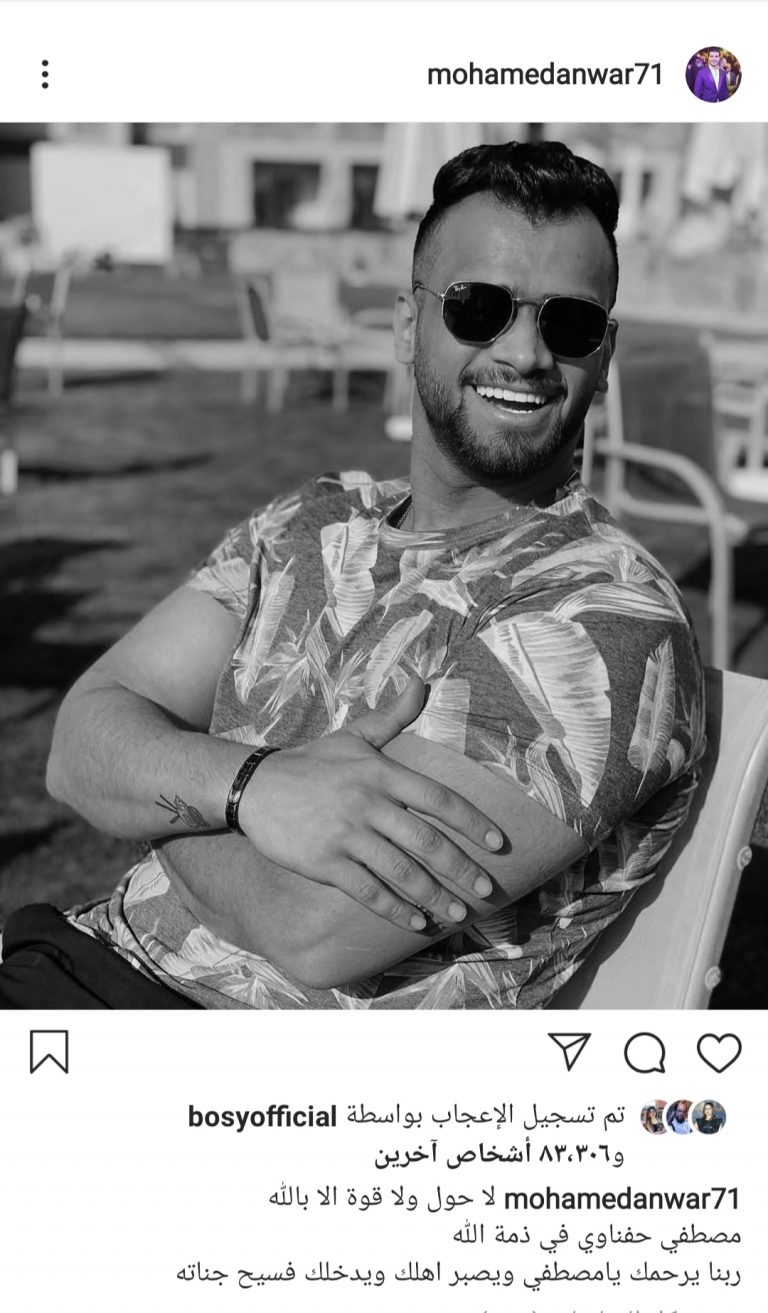Open the post's three-dot options menu
768x1313 pixels.
pyautogui.click(x=45, y=74)
